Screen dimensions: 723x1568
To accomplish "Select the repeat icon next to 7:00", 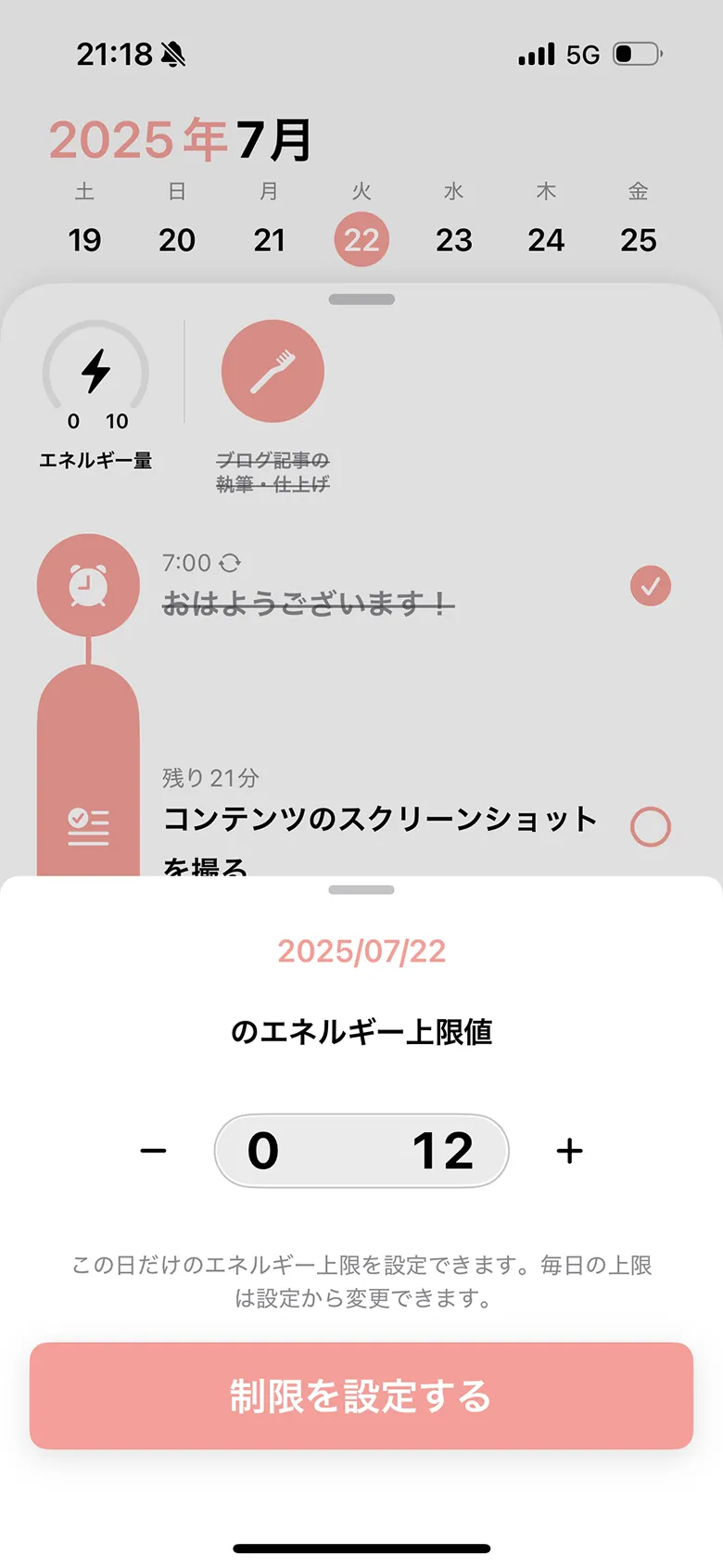I will (233, 562).
